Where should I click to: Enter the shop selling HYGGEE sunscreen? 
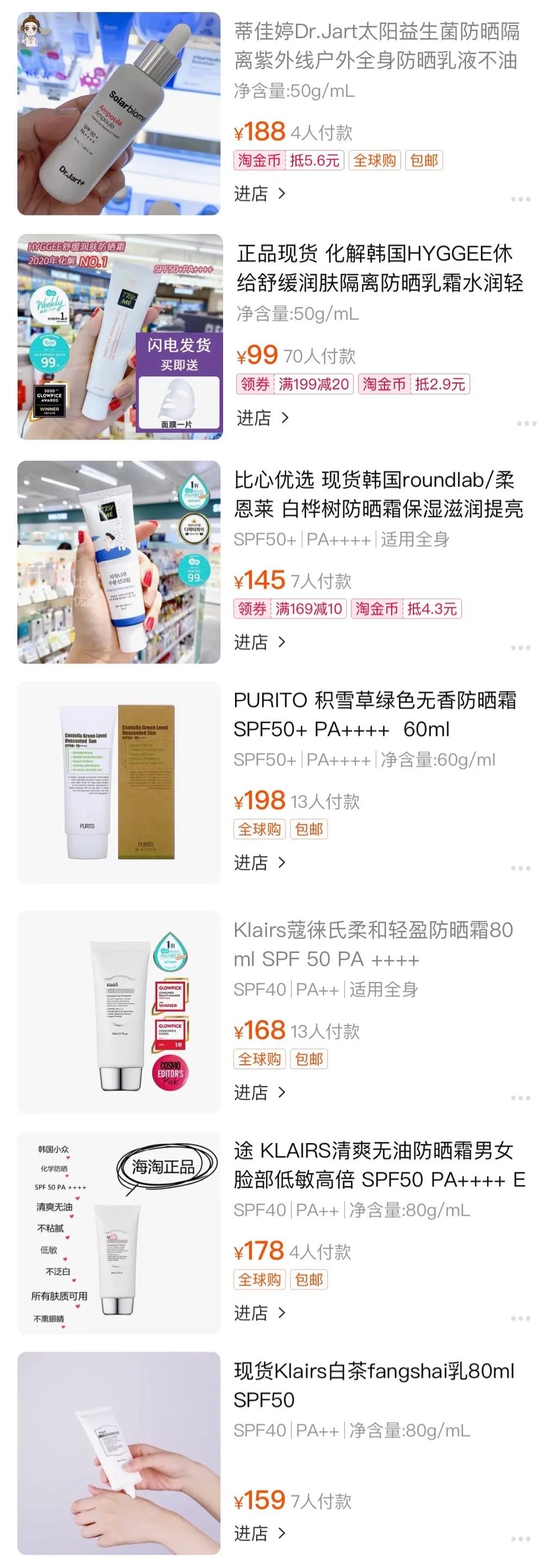(262, 417)
